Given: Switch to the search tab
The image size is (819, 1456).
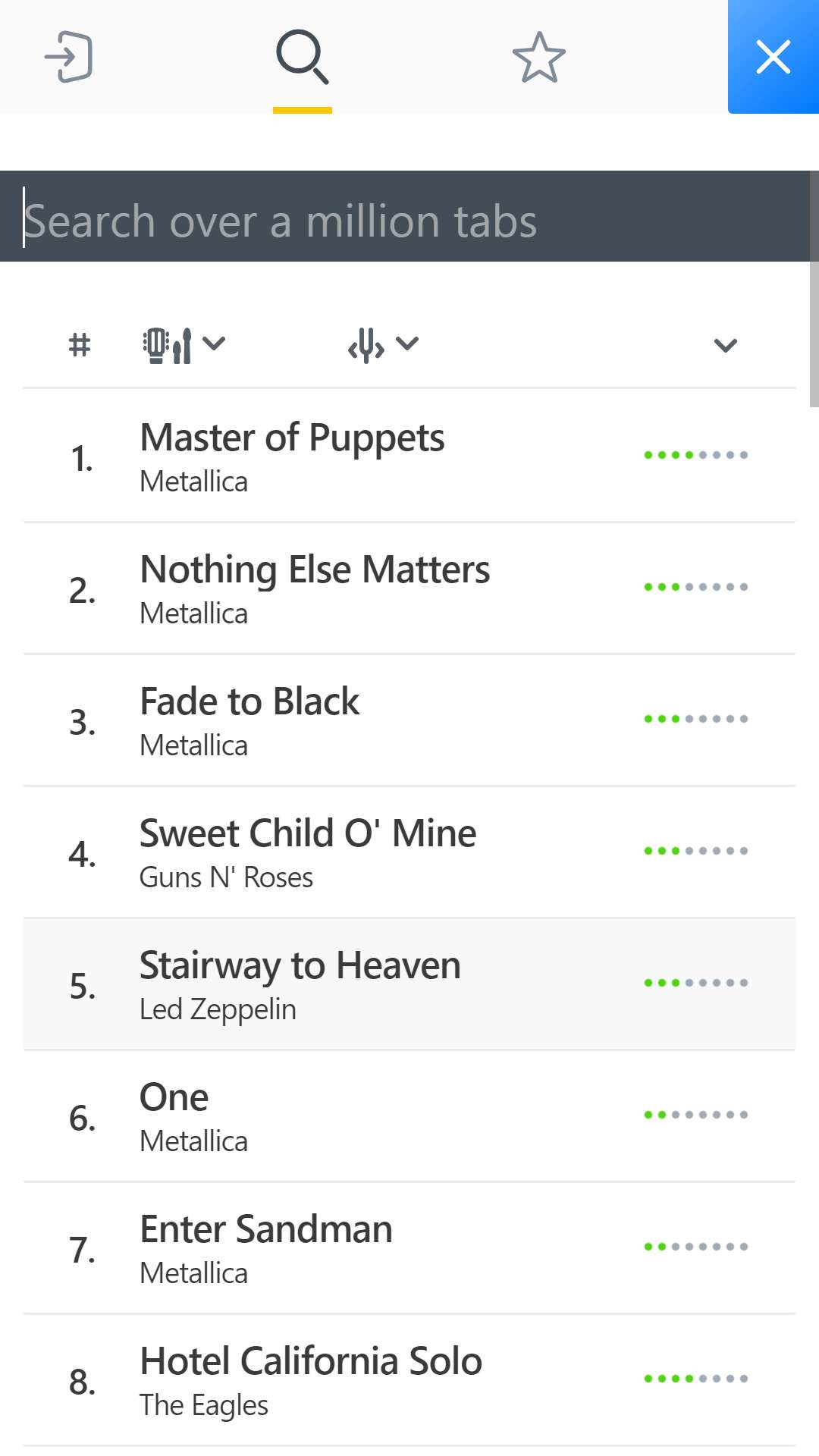Looking at the screenshot, I should tap(303, 57).
